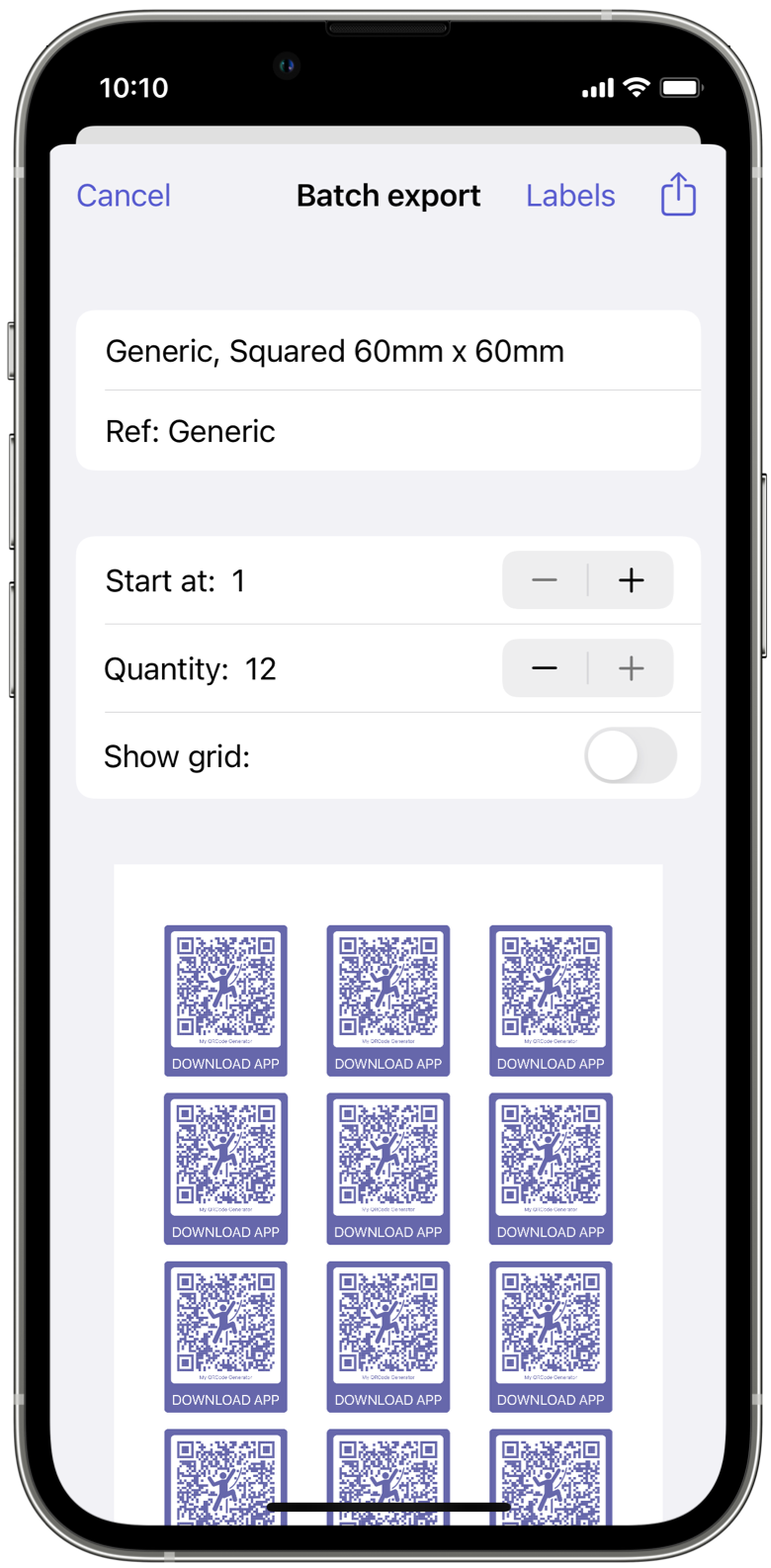Decrease the Quantity value
771x1568 pixels.
[x=545, y=668]
